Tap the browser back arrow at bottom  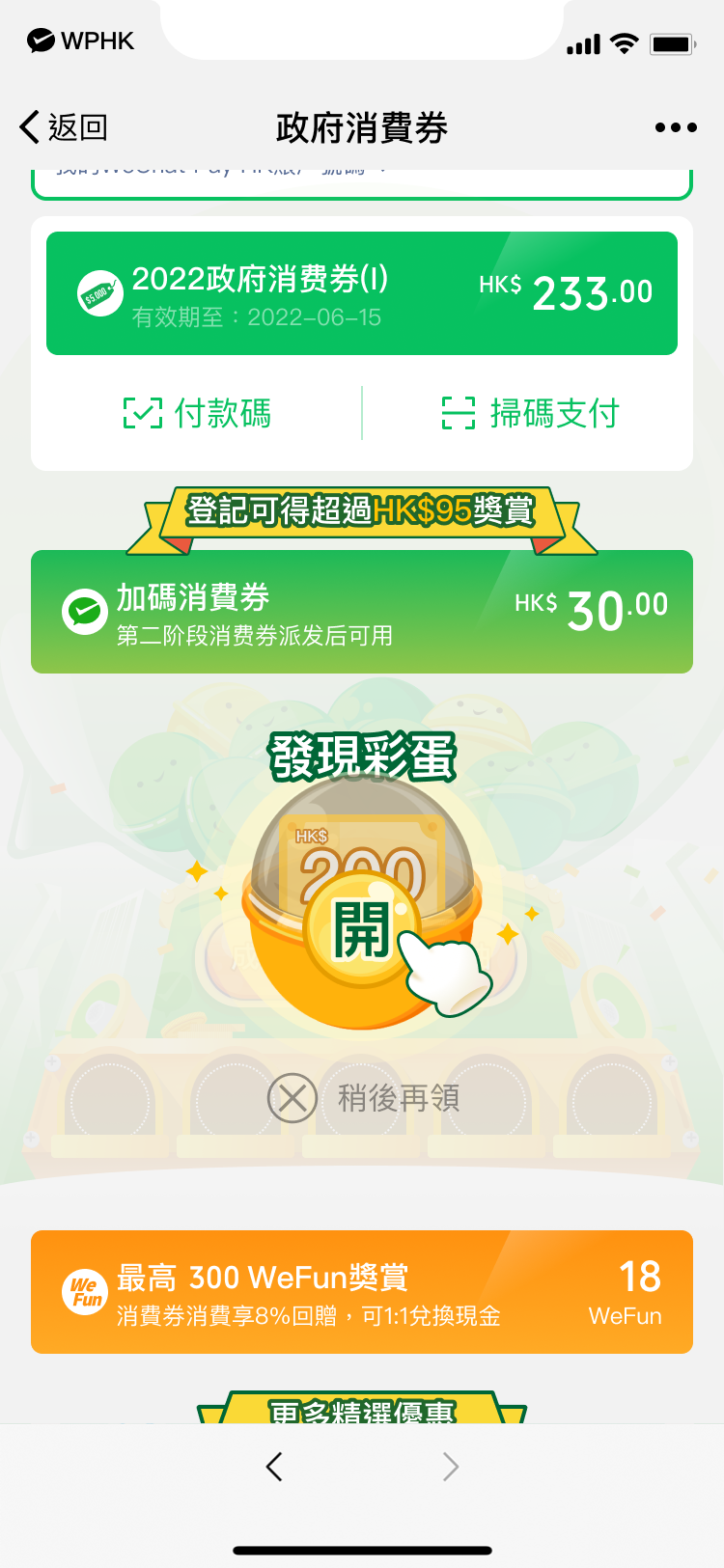pyautogui.click(x=274, y=1467)
